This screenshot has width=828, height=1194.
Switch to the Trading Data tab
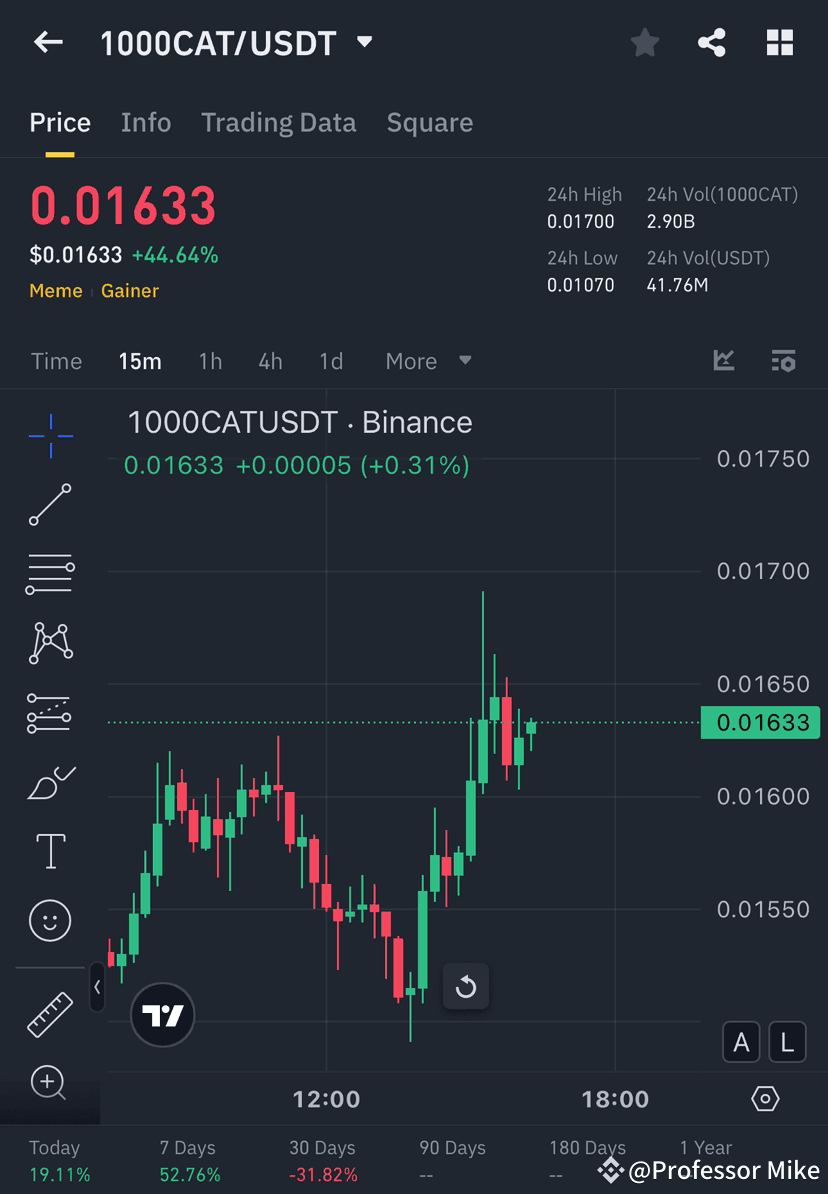[x=279, y=122]
